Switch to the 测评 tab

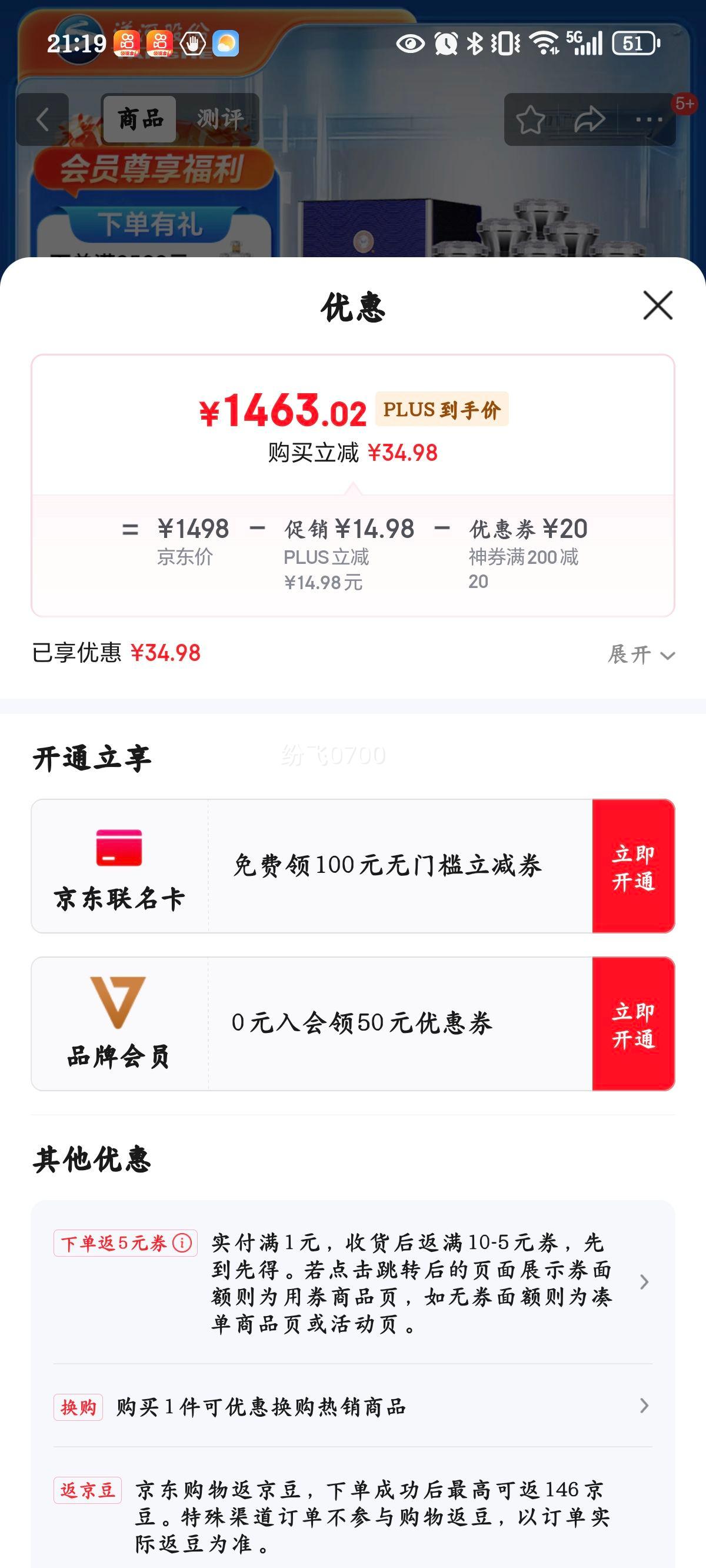click(219, 119)
